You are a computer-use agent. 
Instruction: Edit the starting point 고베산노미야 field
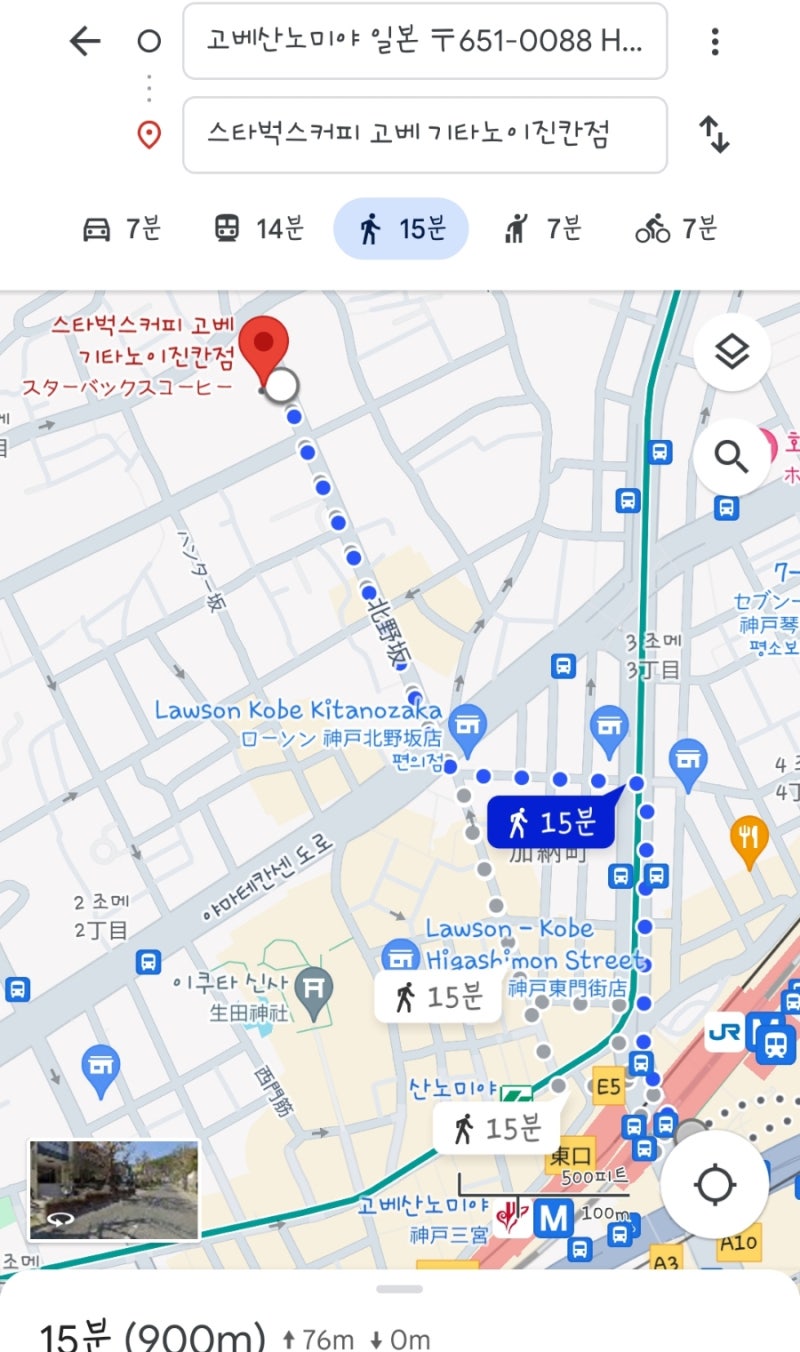pyautogui.click(x=424, y=41)
